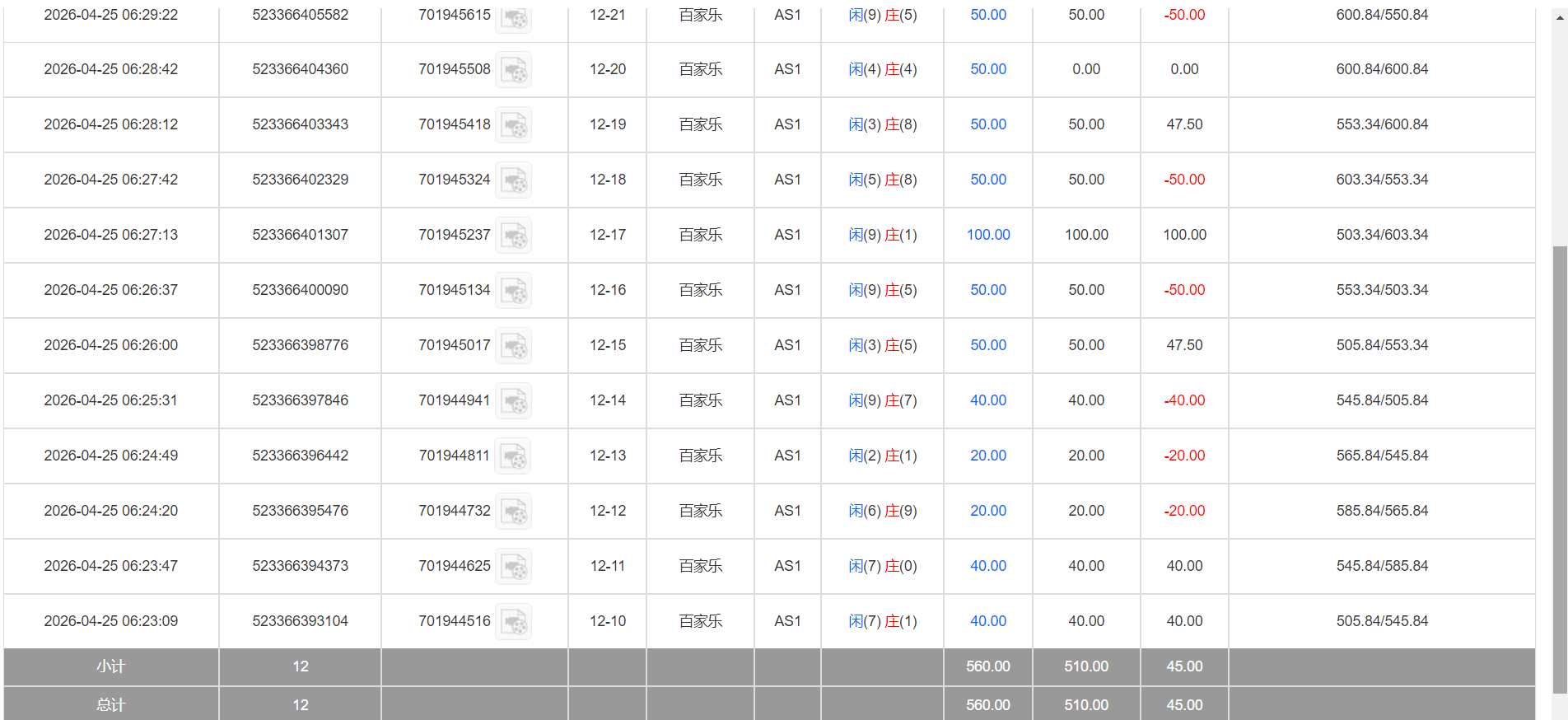Open video replay for round 701945017
1568x720 pixels.
pos(513,346)
